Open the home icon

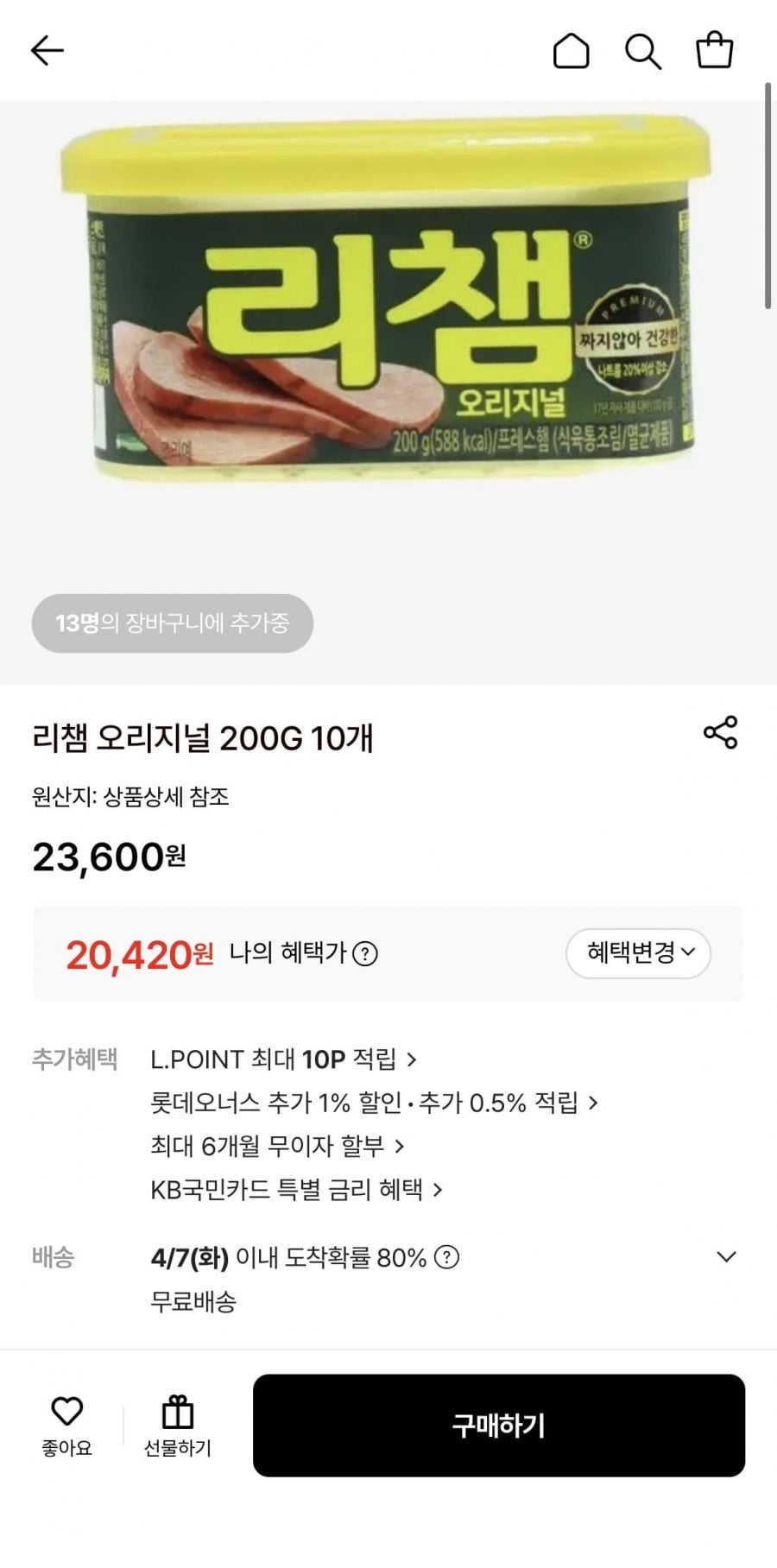[x=571, y=51]
